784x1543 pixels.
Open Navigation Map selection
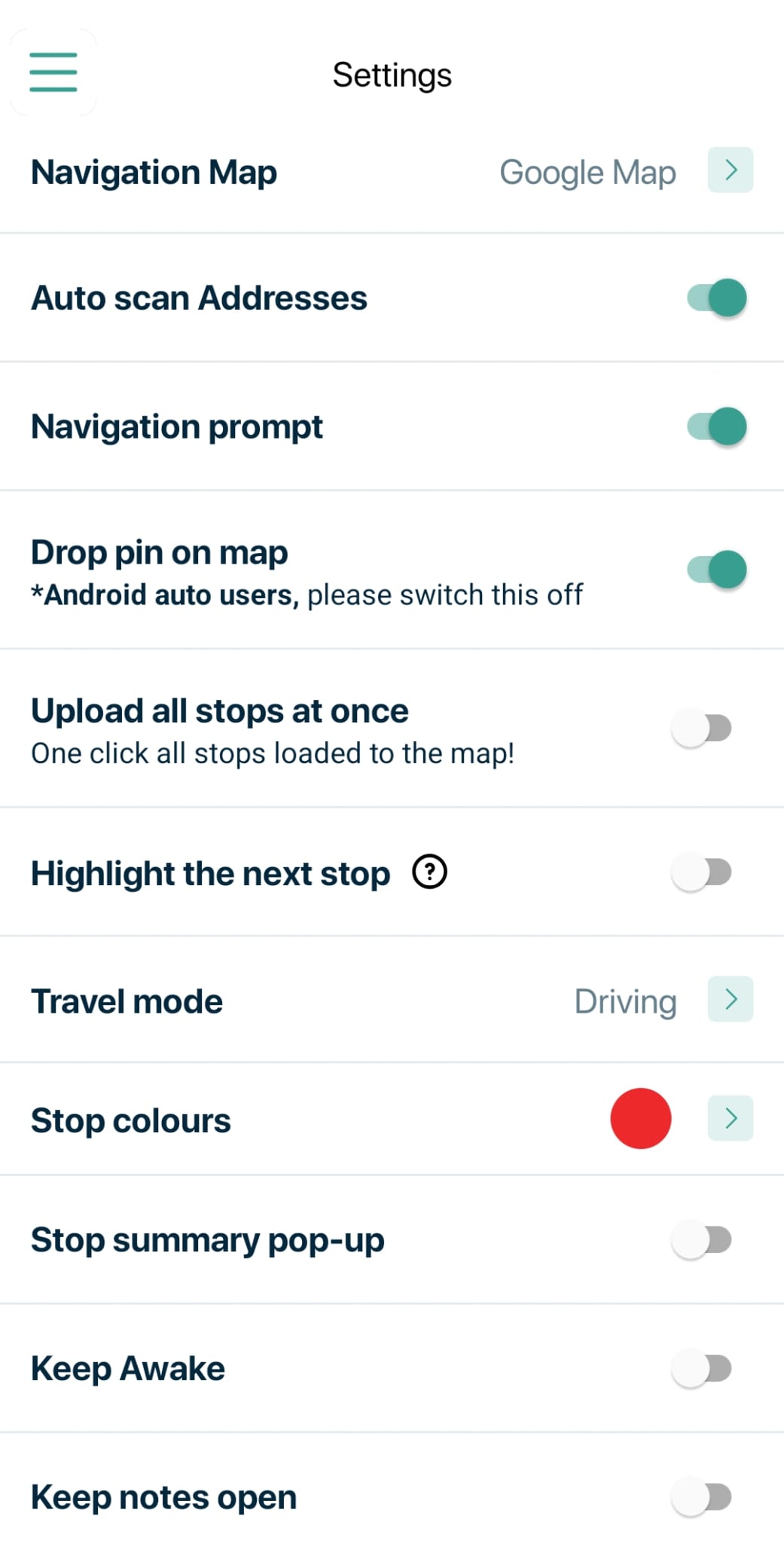(729, 170)
